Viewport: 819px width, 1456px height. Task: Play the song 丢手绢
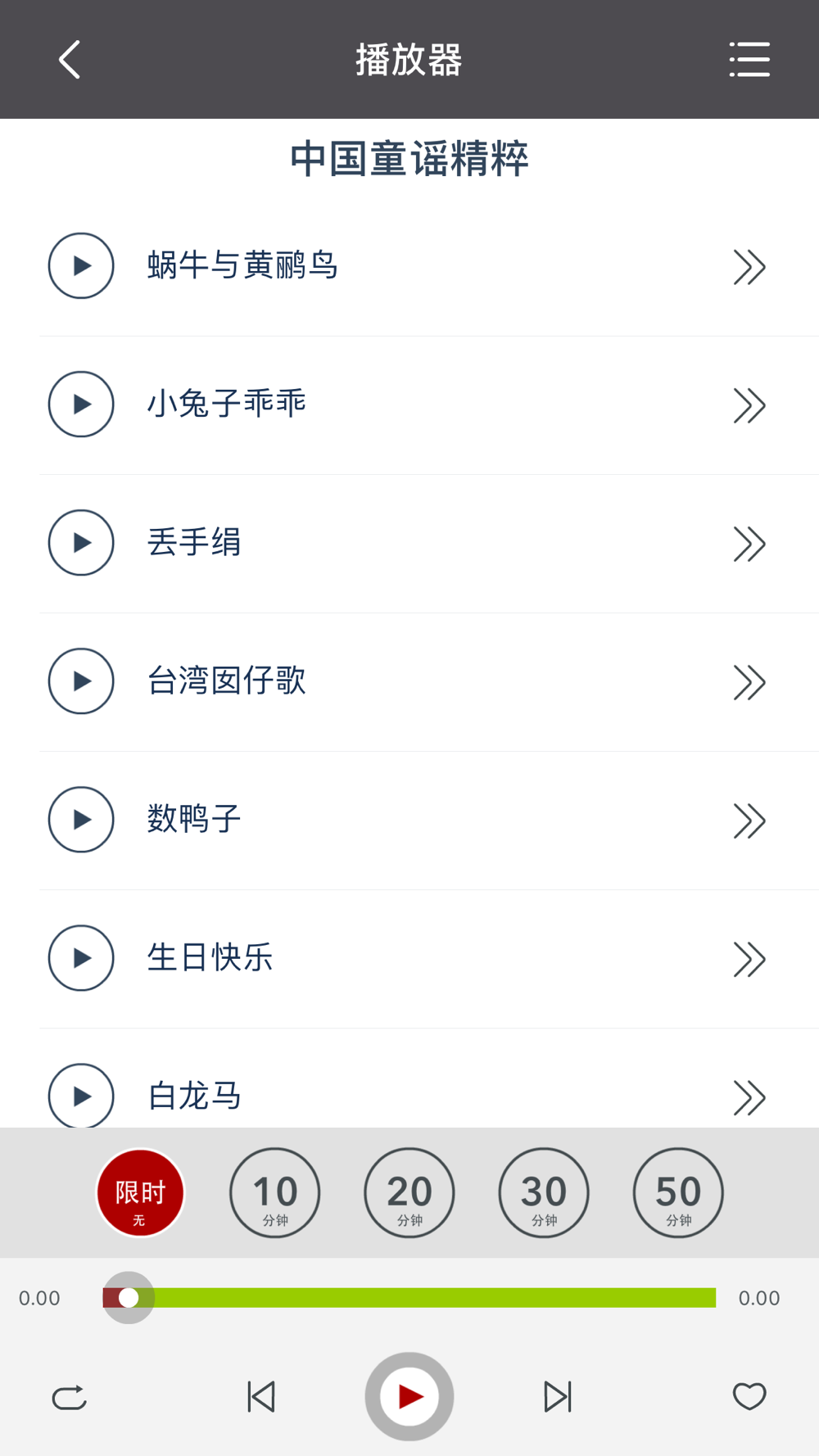coord(81,543)
